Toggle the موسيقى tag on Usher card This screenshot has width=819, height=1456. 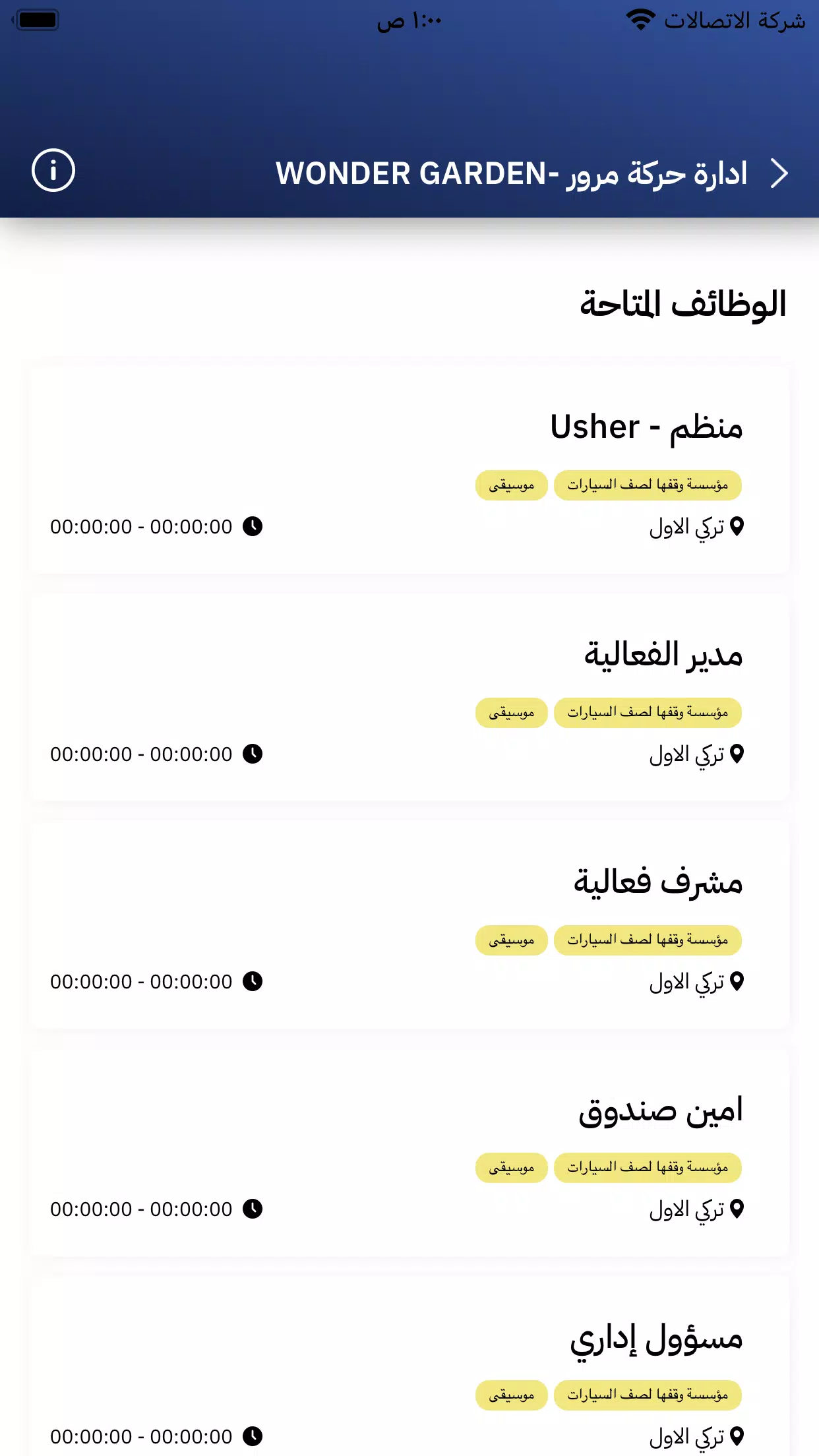511,485
